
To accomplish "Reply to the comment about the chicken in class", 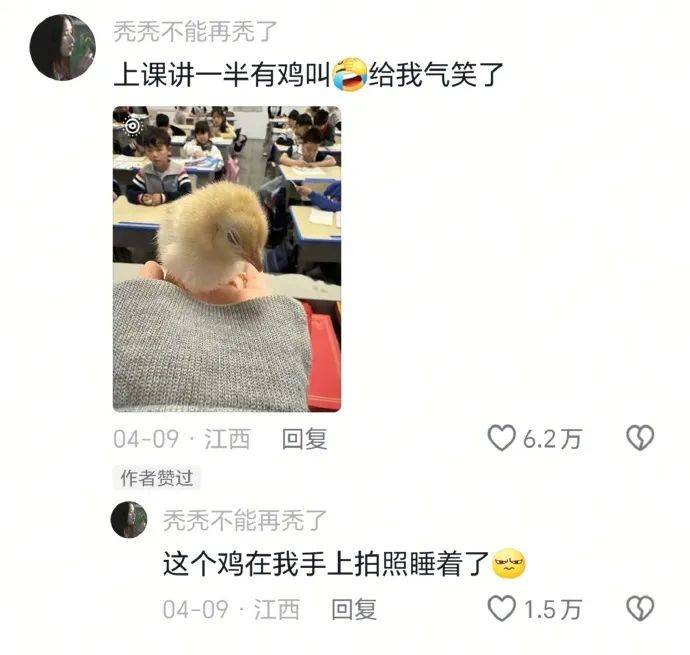I will pos(304,438).
